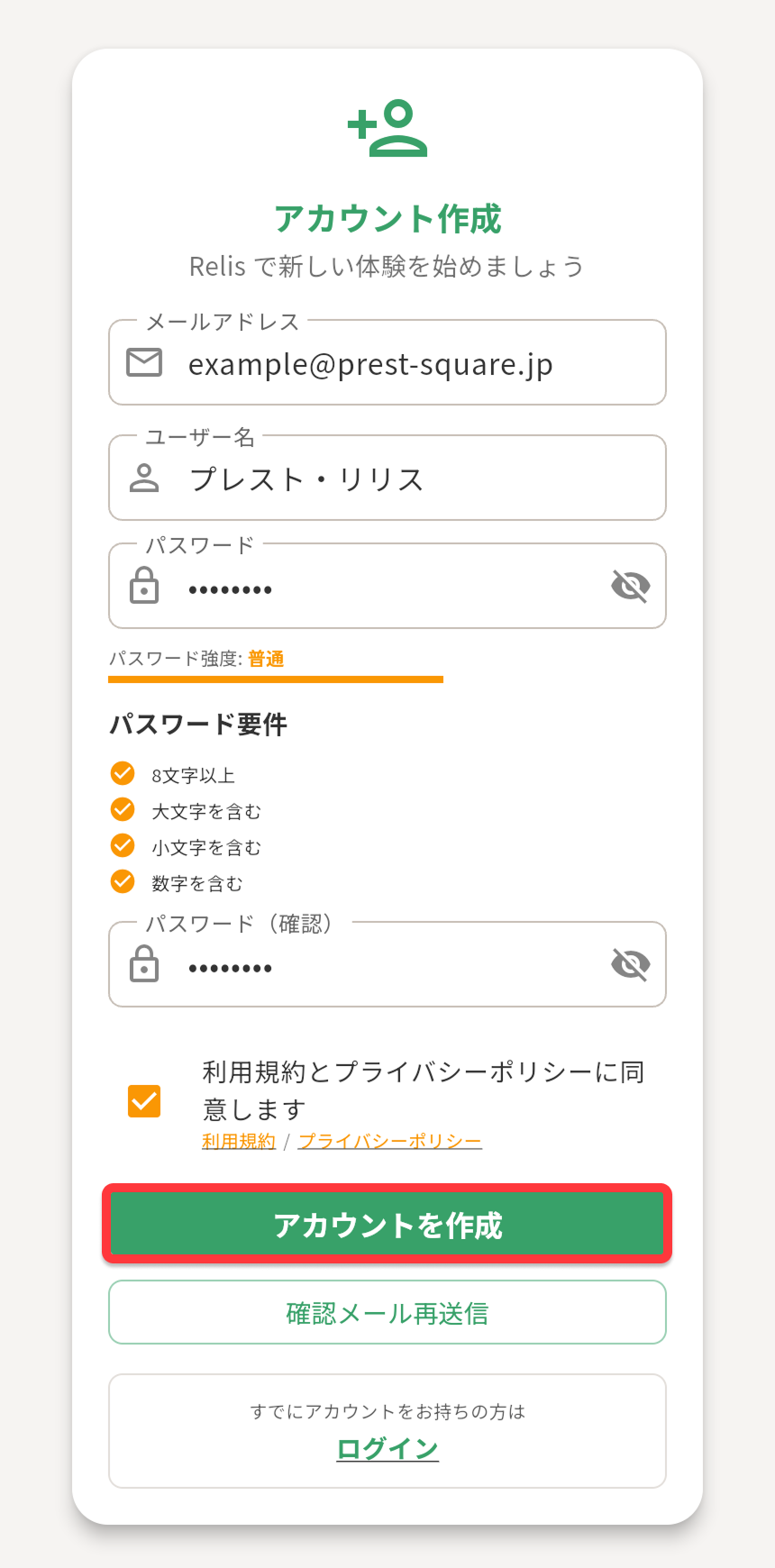Click the lock icon in the confirmation password field

pos(143,964)
